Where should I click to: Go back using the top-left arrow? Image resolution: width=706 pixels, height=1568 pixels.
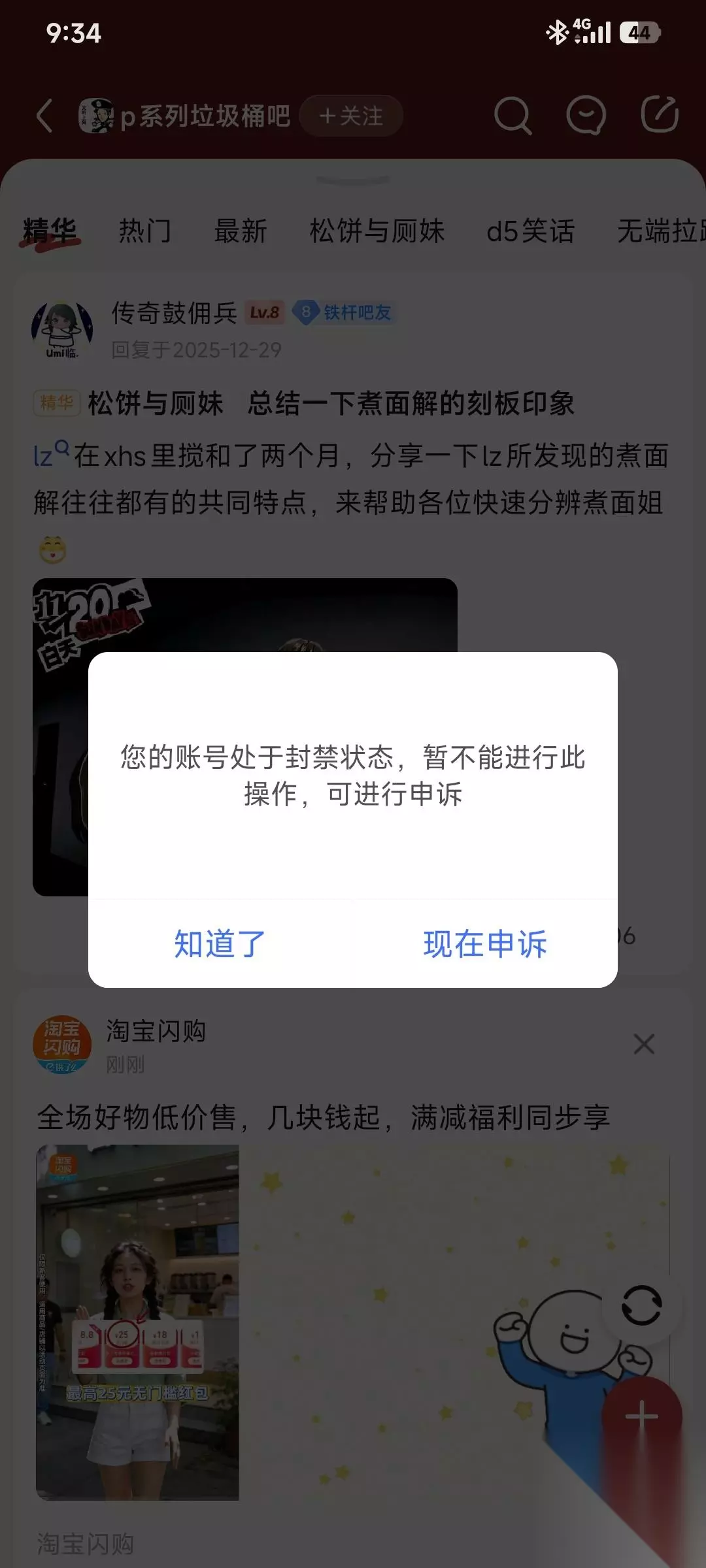tap(44, 116)
